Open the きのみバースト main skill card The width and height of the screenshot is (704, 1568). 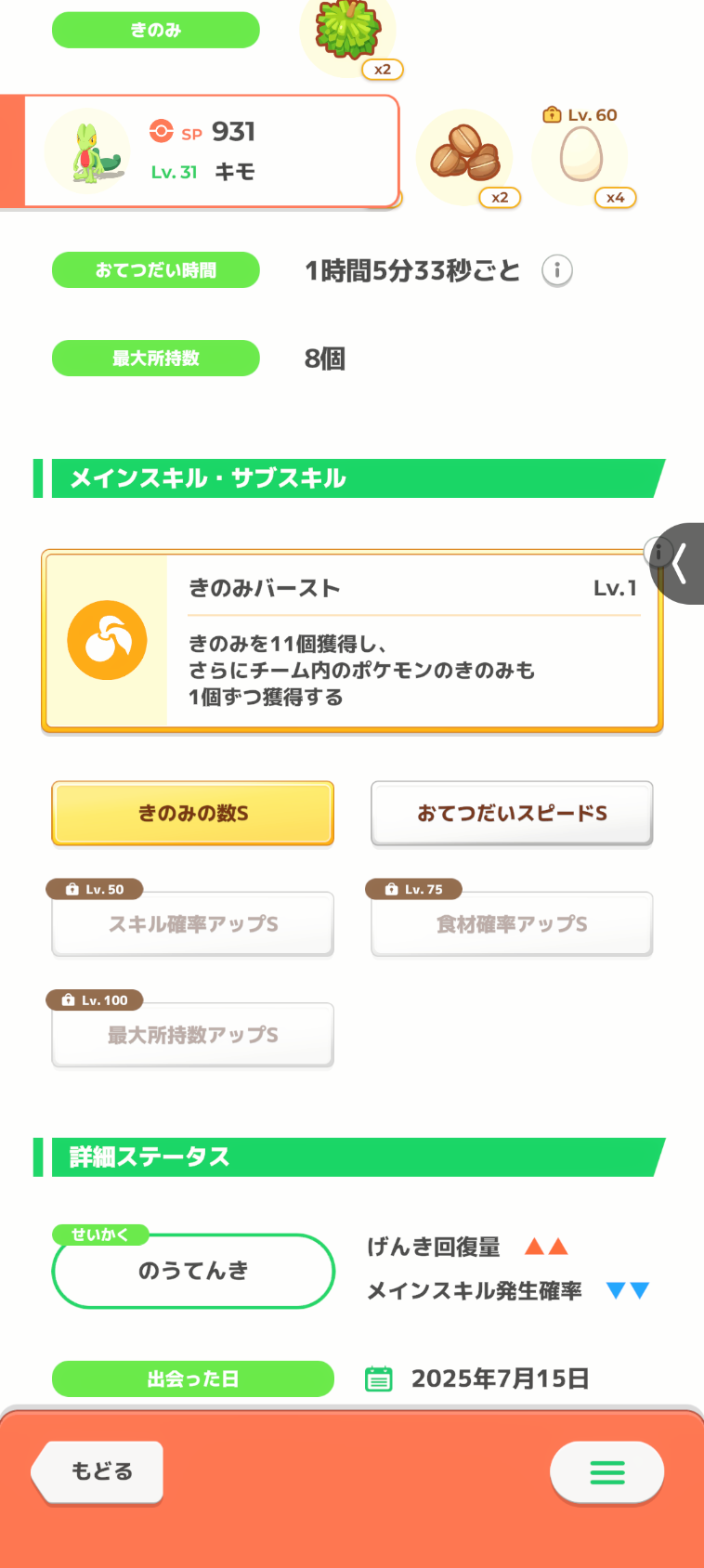click(x=352, y=641)
